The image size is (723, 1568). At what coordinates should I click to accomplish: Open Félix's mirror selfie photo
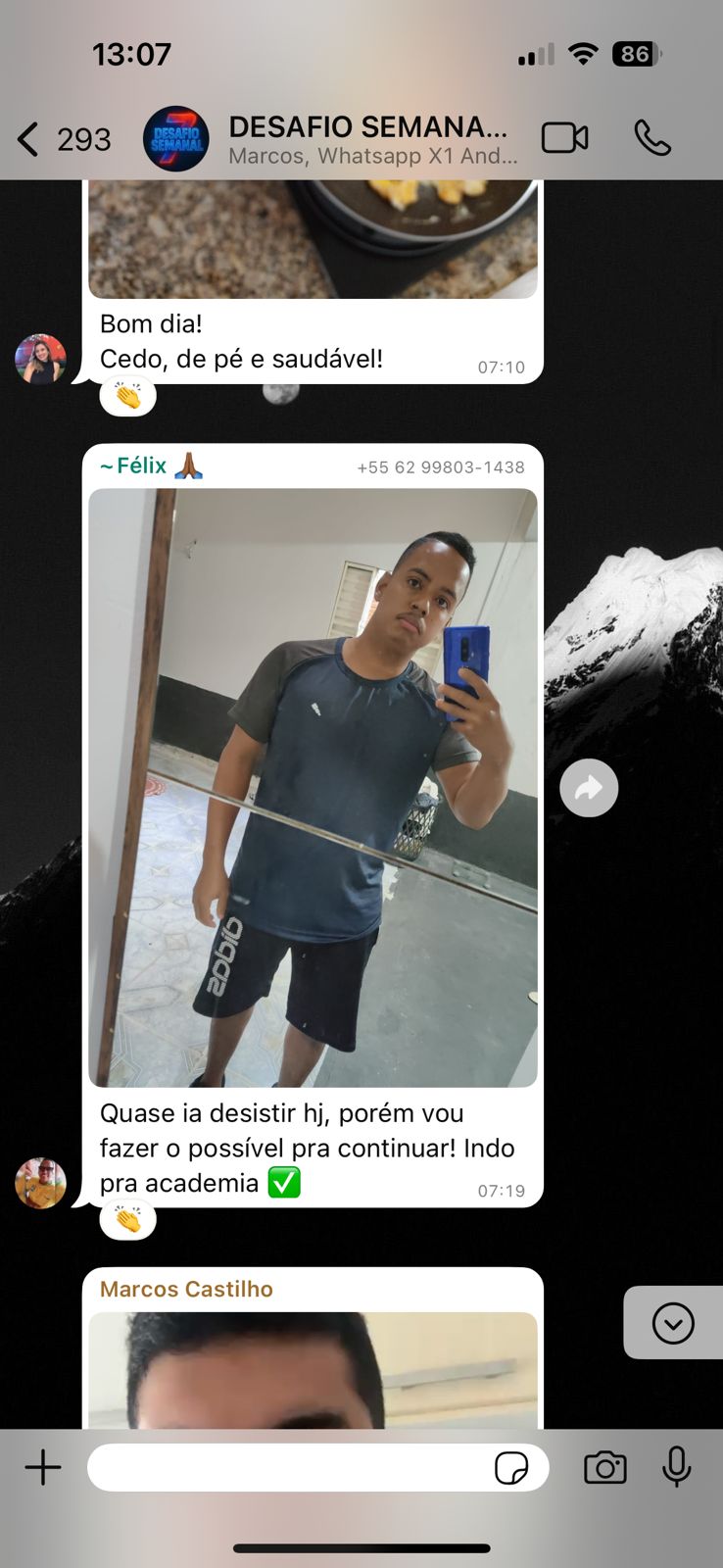(313, 787)
